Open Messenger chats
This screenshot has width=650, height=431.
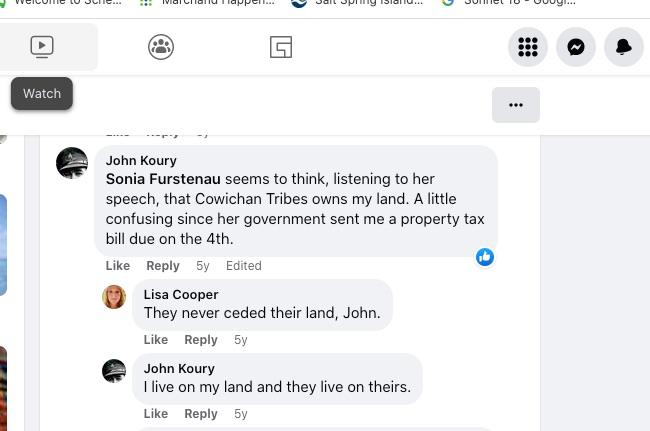click(x=576, y=47)
